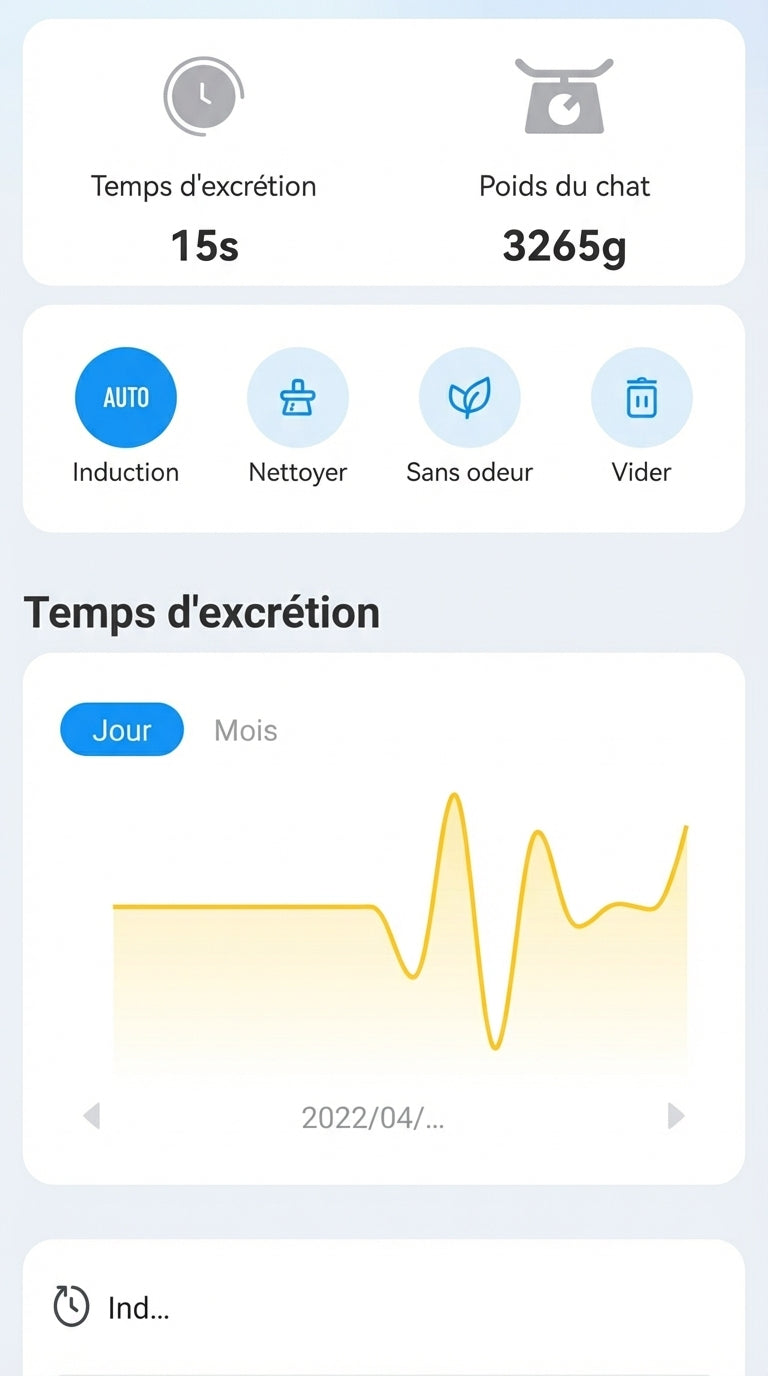The image size is (768, 1376).
Task: Tap the Sans odeur deodorize icon
Action: [x=470, y=397]
